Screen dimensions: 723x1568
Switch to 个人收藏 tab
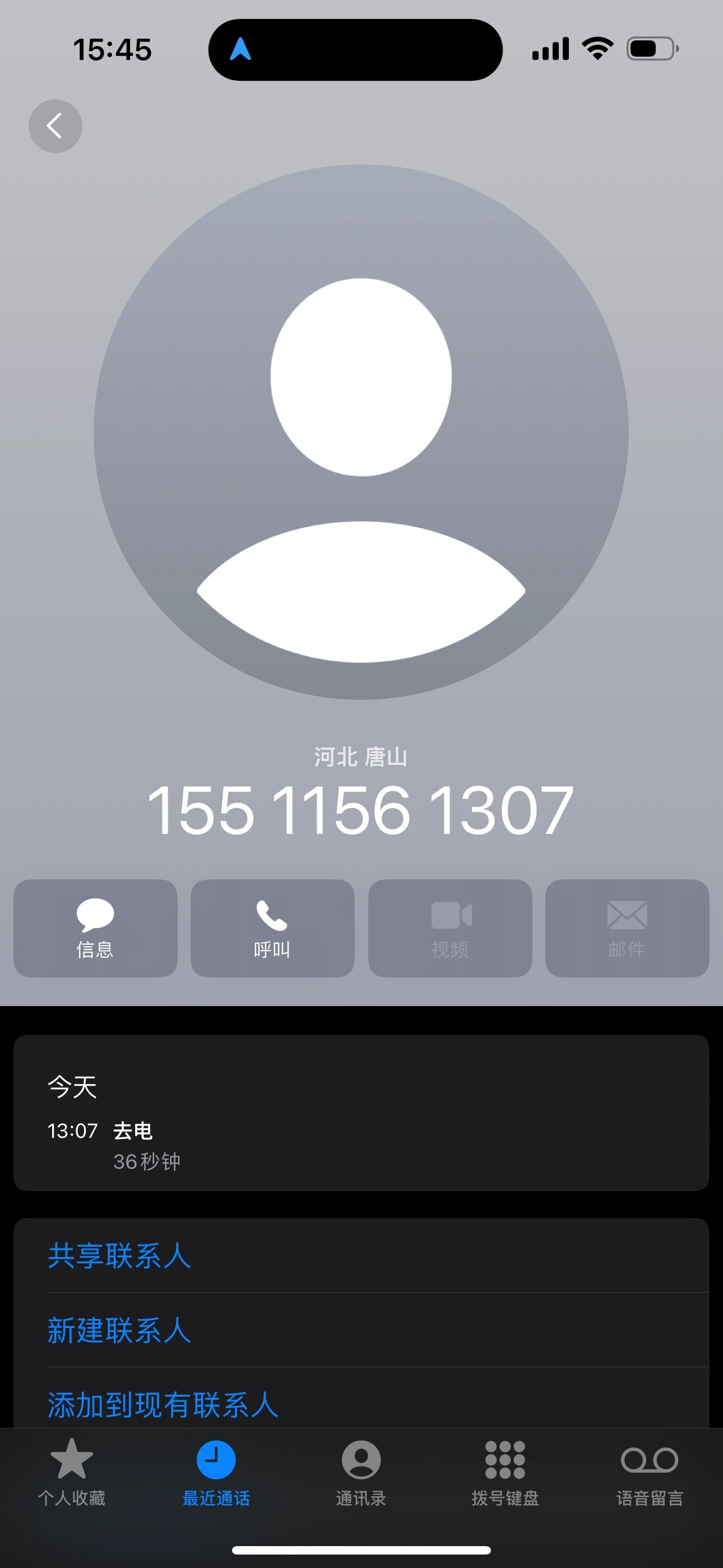click(x=72, y=1472)
